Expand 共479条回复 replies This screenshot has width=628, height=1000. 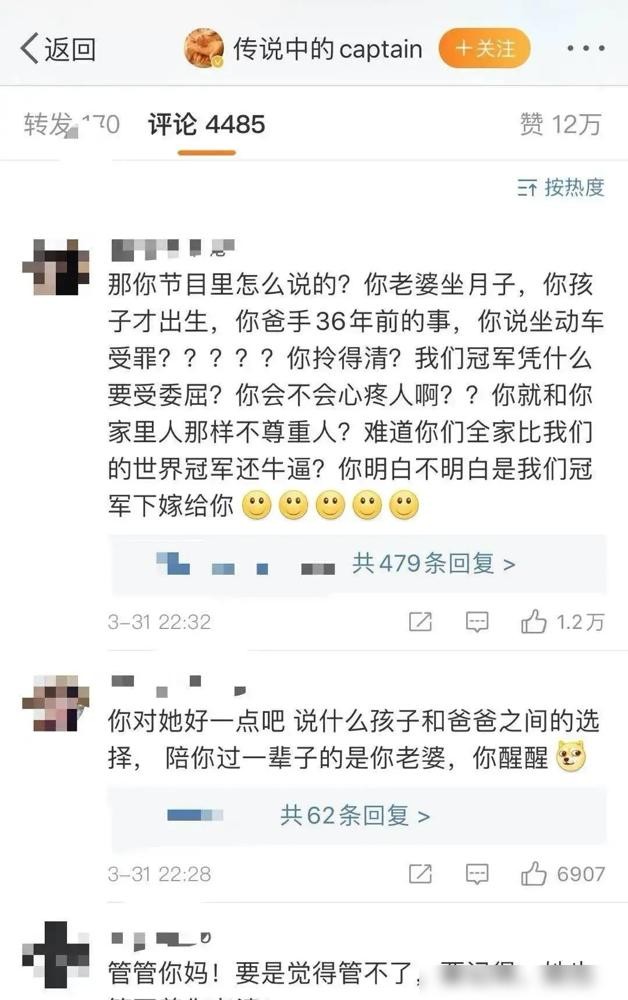pos(433,564)
